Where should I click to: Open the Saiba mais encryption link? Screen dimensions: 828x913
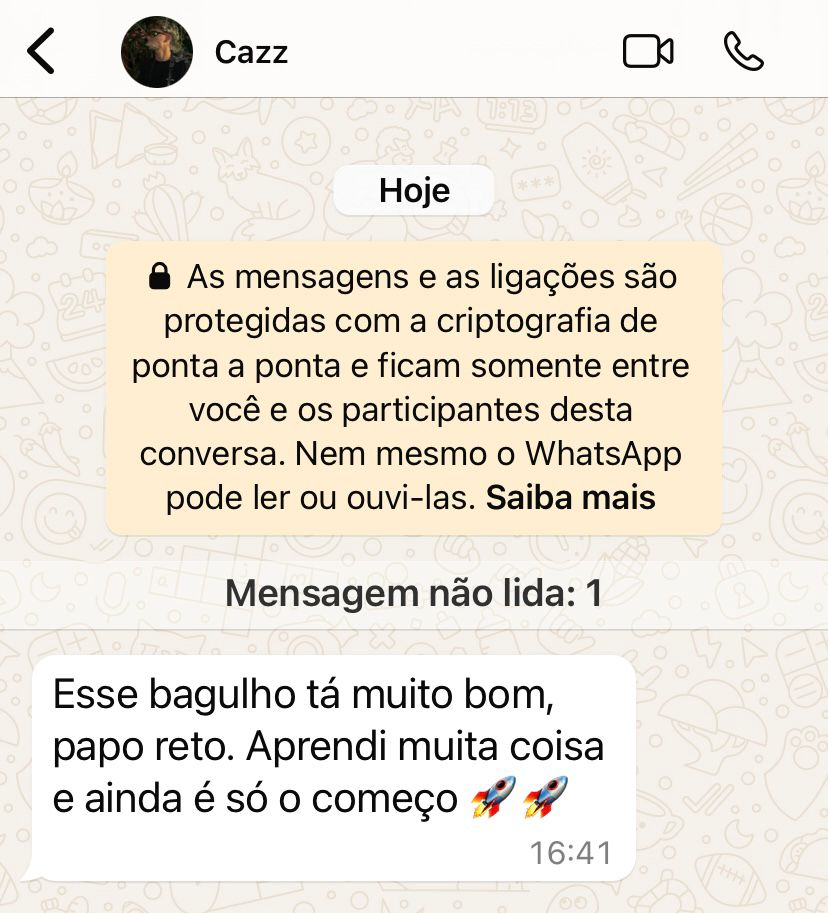(570, 497)
